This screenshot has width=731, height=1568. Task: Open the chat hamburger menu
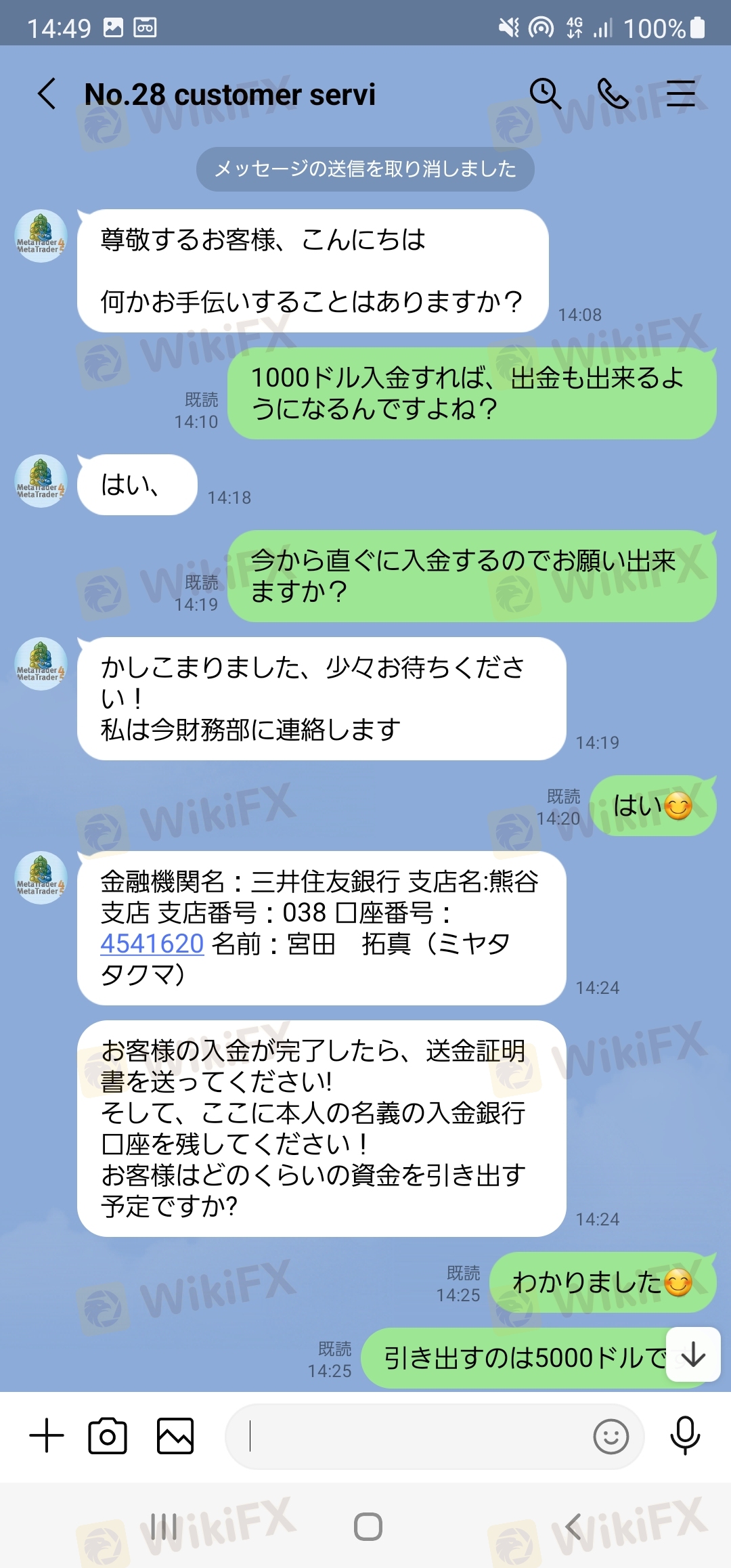pos(681,93)
